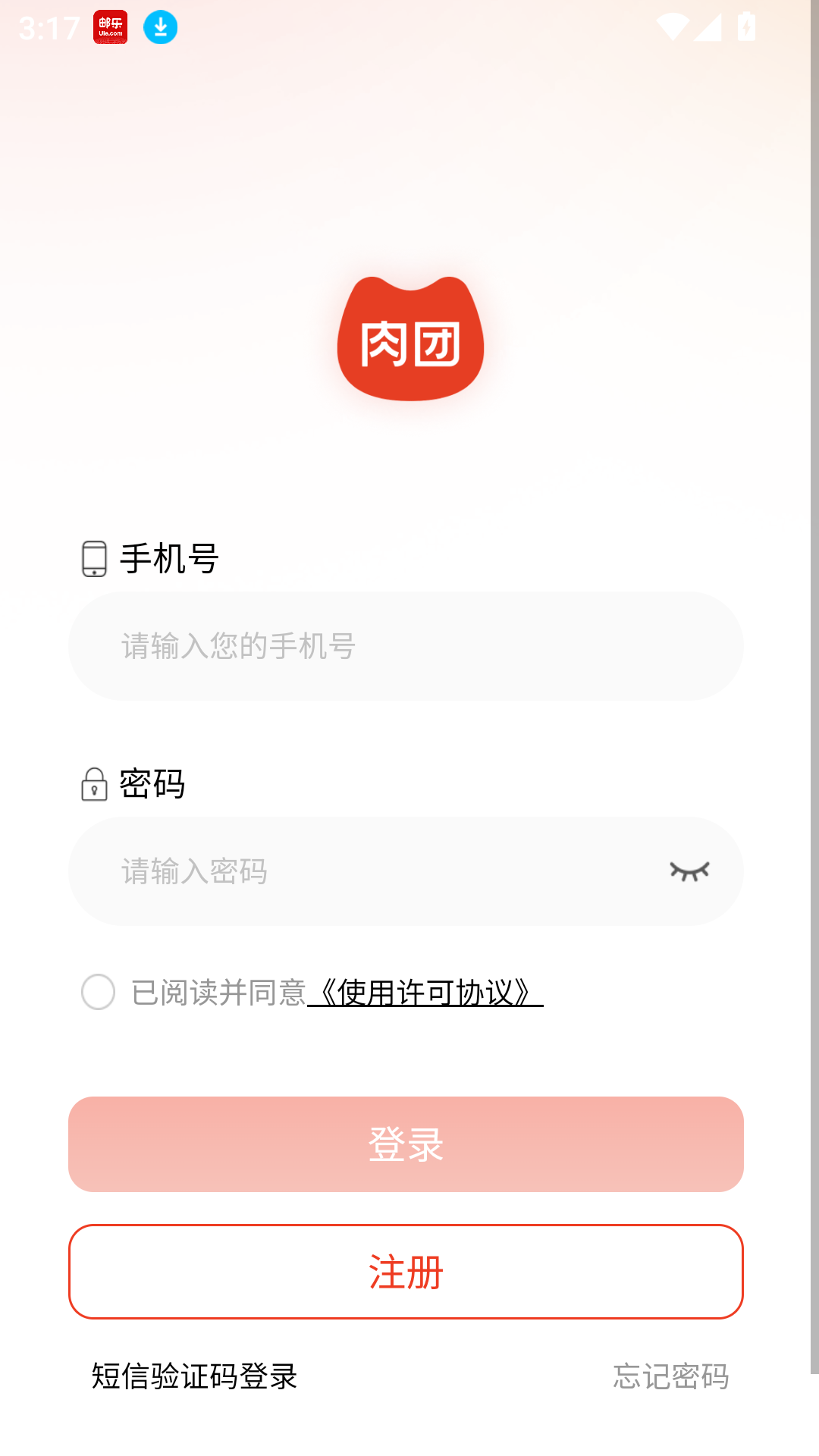Viewport: 819px width, 1456px height.
Task: Focus the password input field
Action: (364, 871)
